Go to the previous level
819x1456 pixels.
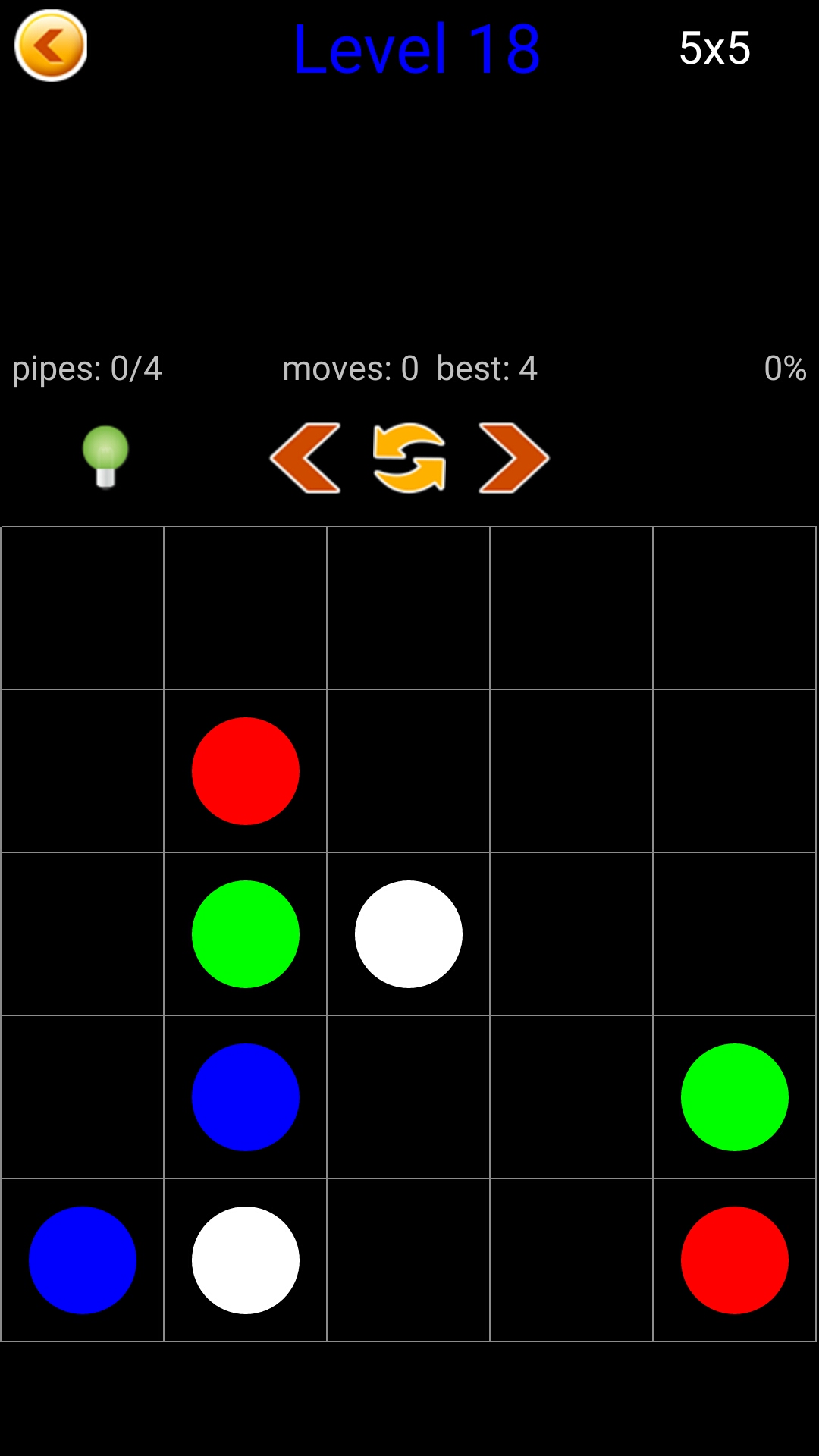[305, 458]
